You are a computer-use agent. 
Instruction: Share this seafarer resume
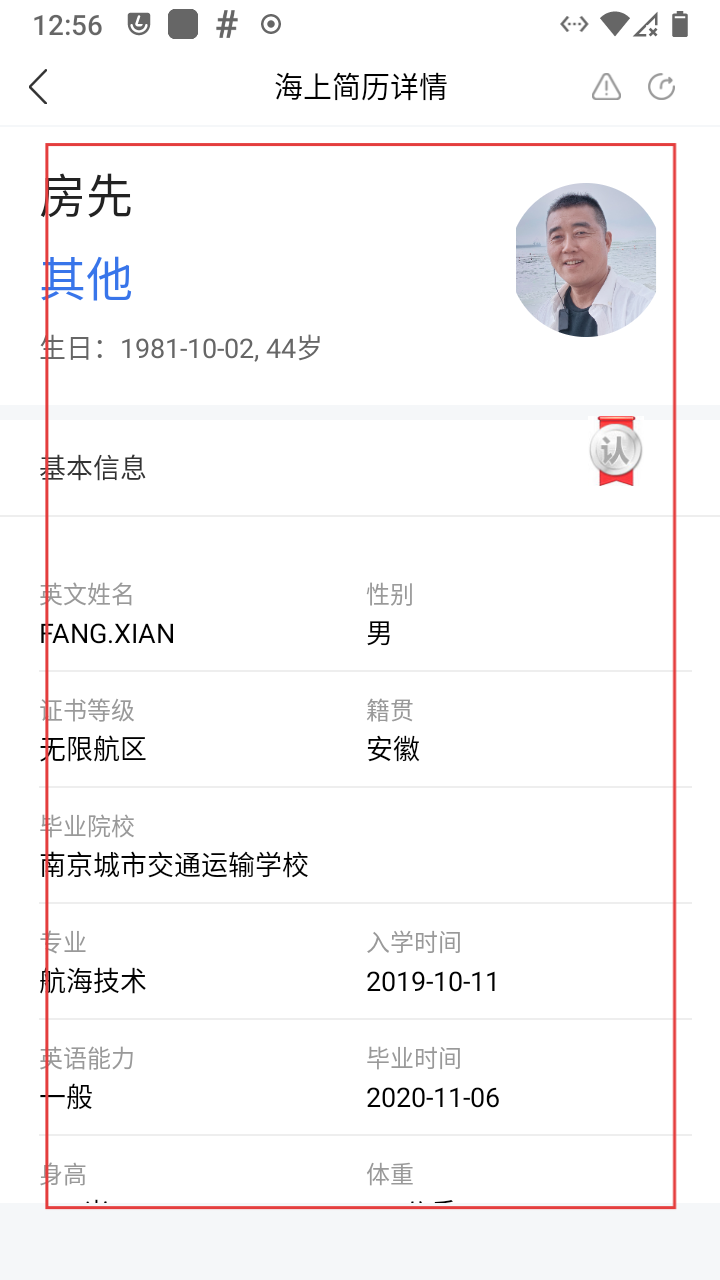tap(662, 87)
